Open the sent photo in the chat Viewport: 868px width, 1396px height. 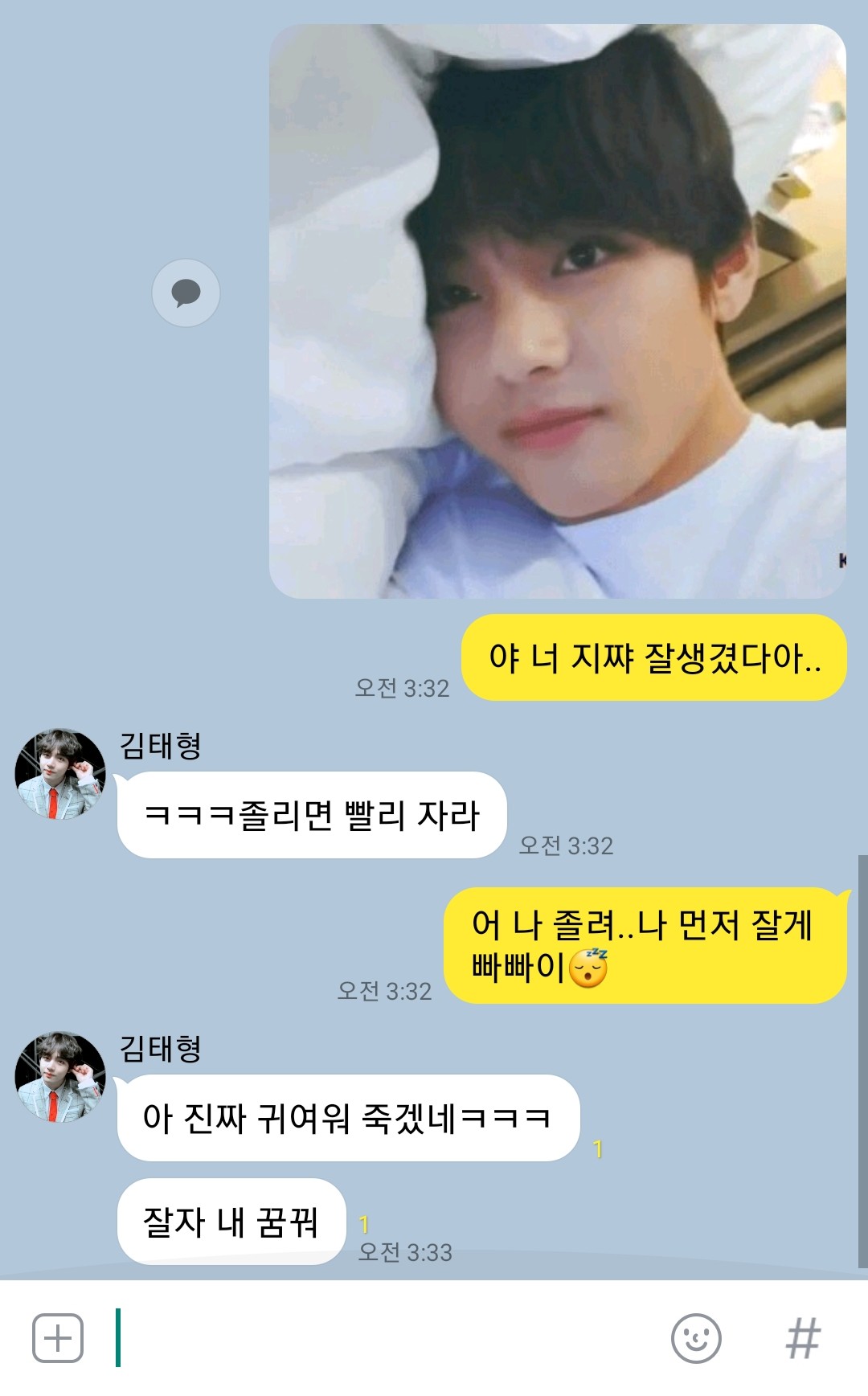[x=557, y=311]
